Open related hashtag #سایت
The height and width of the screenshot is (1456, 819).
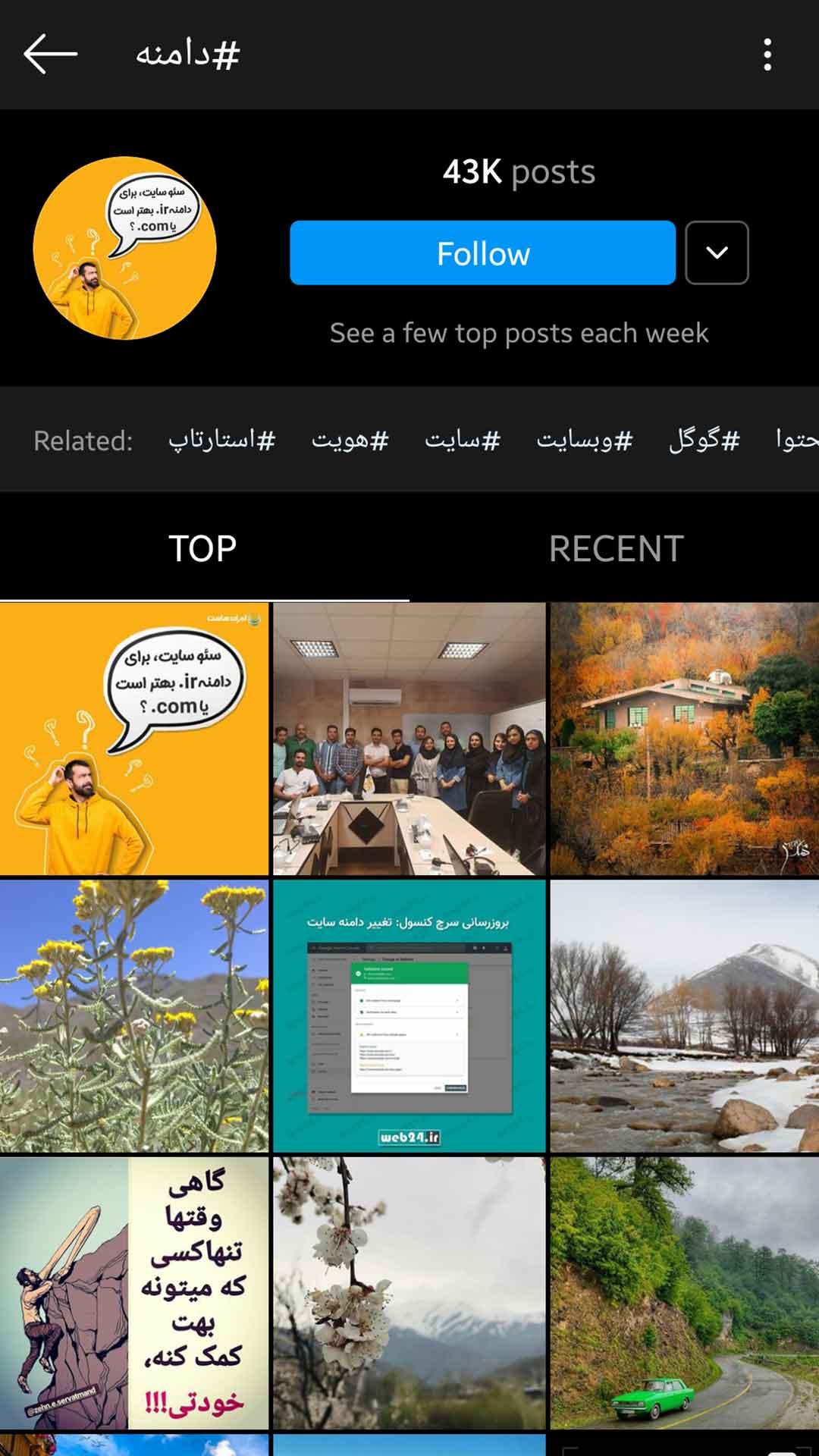(x=463, y=440)
